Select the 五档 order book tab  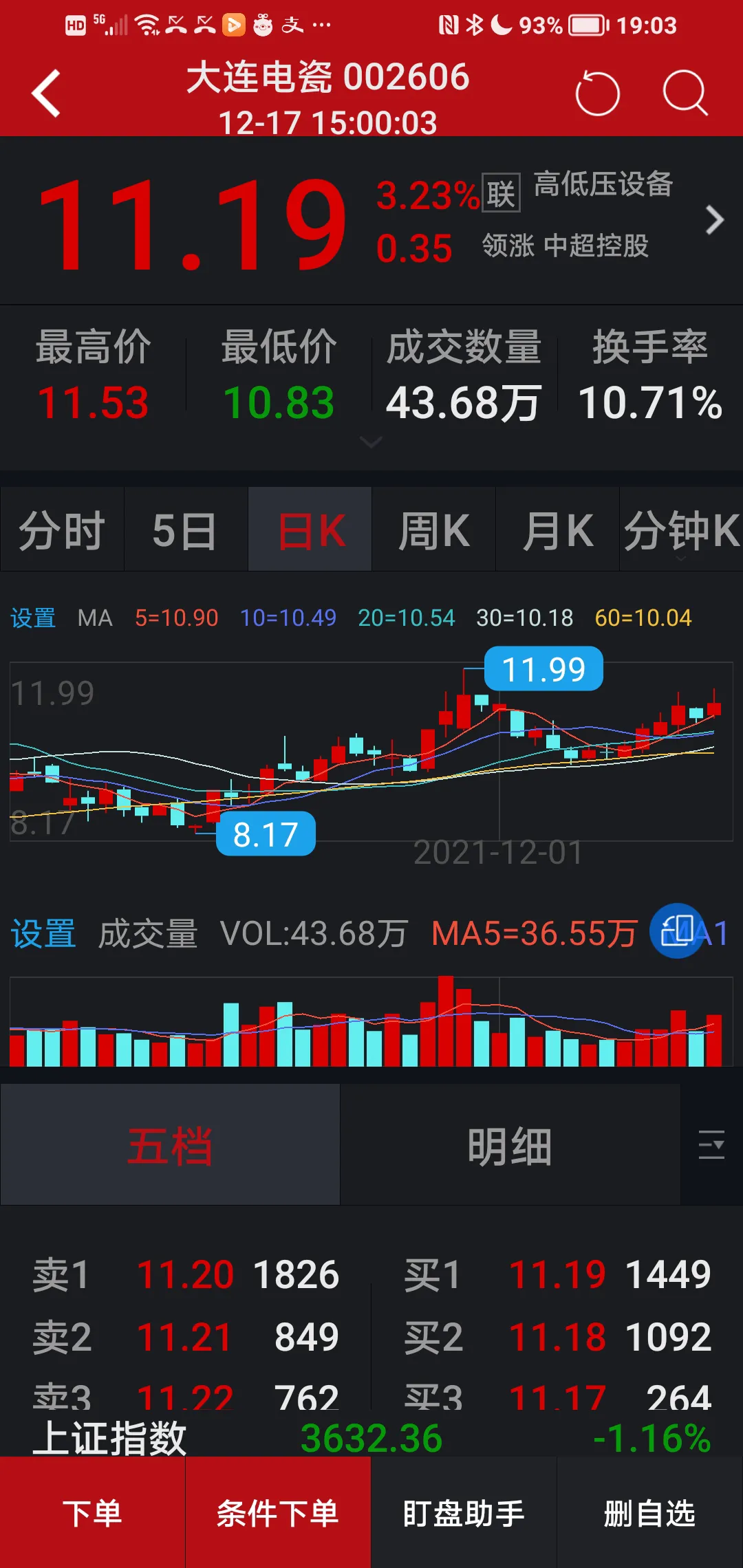(170, 1145)
